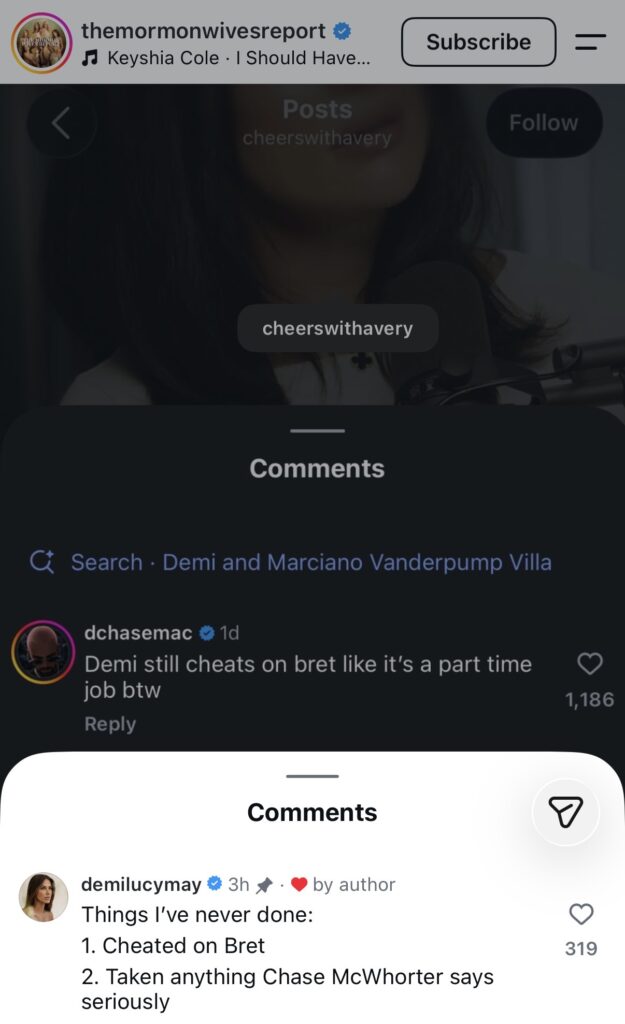The width and height of the screenshot is (625, 1024).
Task: Open the Keyshia Cole audio track
Action: point(226,58)
